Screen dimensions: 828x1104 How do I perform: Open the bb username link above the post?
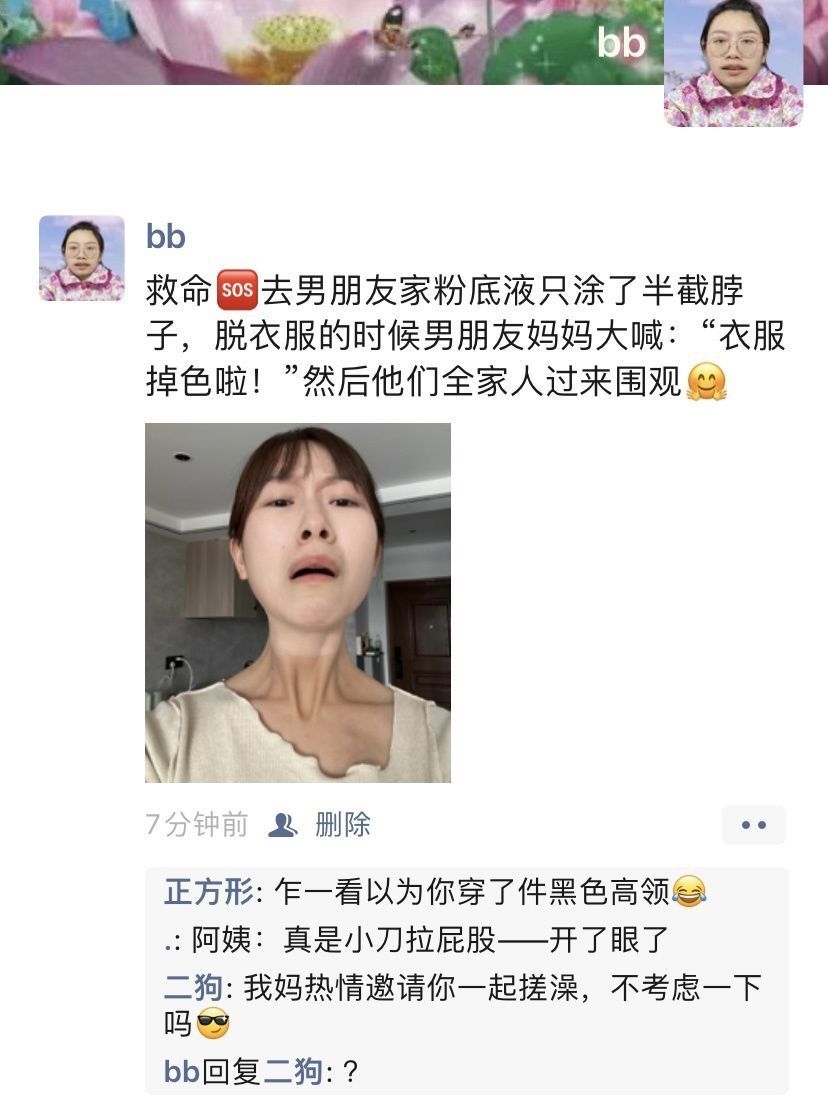(166, 237)
